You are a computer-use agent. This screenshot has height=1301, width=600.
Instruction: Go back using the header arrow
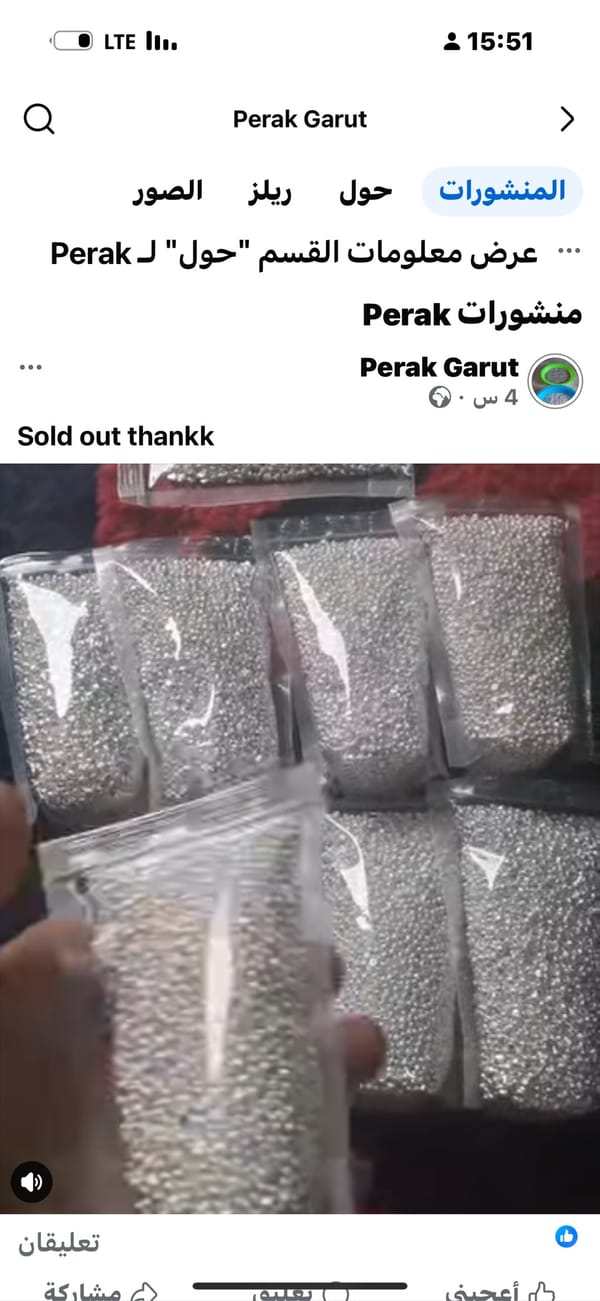tap(567, 120)
